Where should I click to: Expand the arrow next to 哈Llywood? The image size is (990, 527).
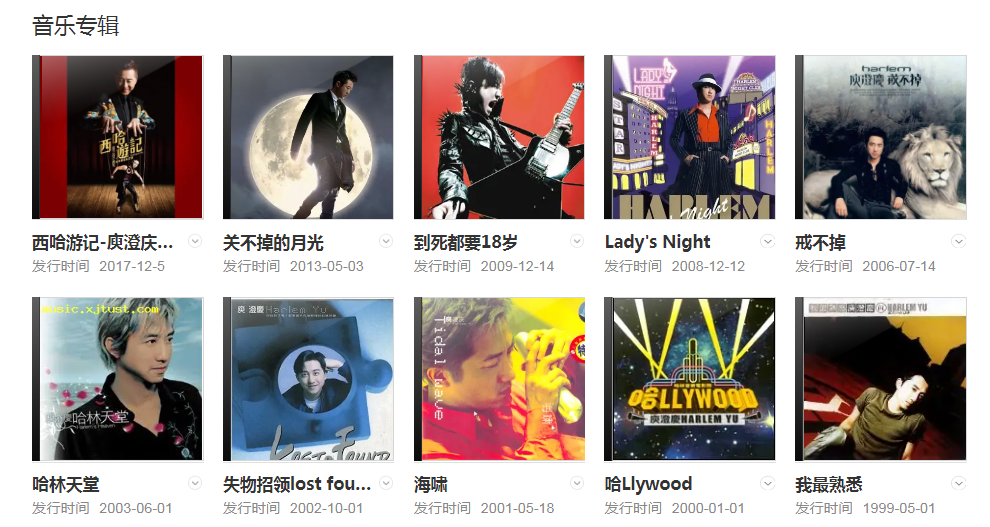pyautogui.click(x=768, y=483)
